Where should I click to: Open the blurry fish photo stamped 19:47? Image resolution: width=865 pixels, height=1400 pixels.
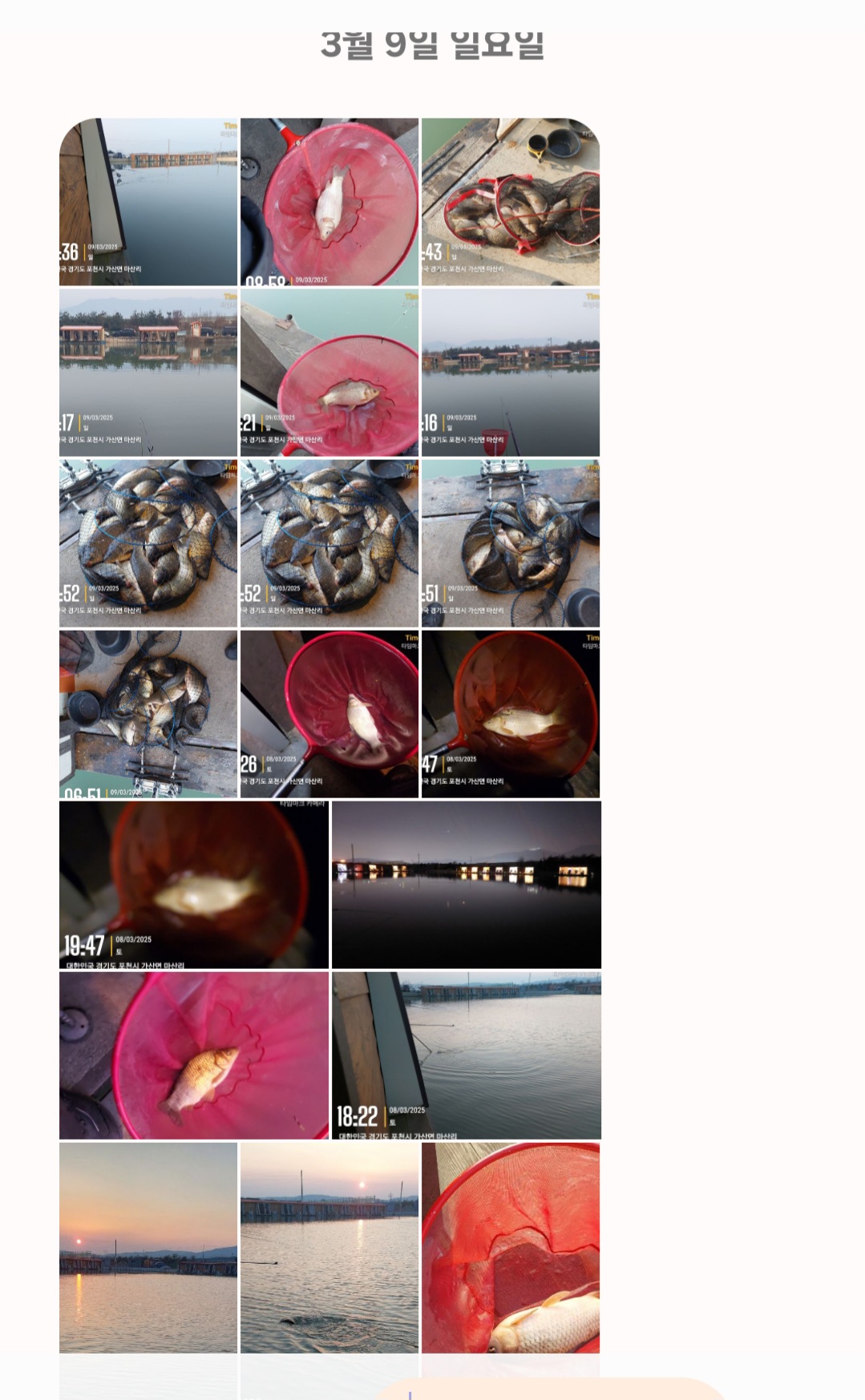(x=194, y=885)
